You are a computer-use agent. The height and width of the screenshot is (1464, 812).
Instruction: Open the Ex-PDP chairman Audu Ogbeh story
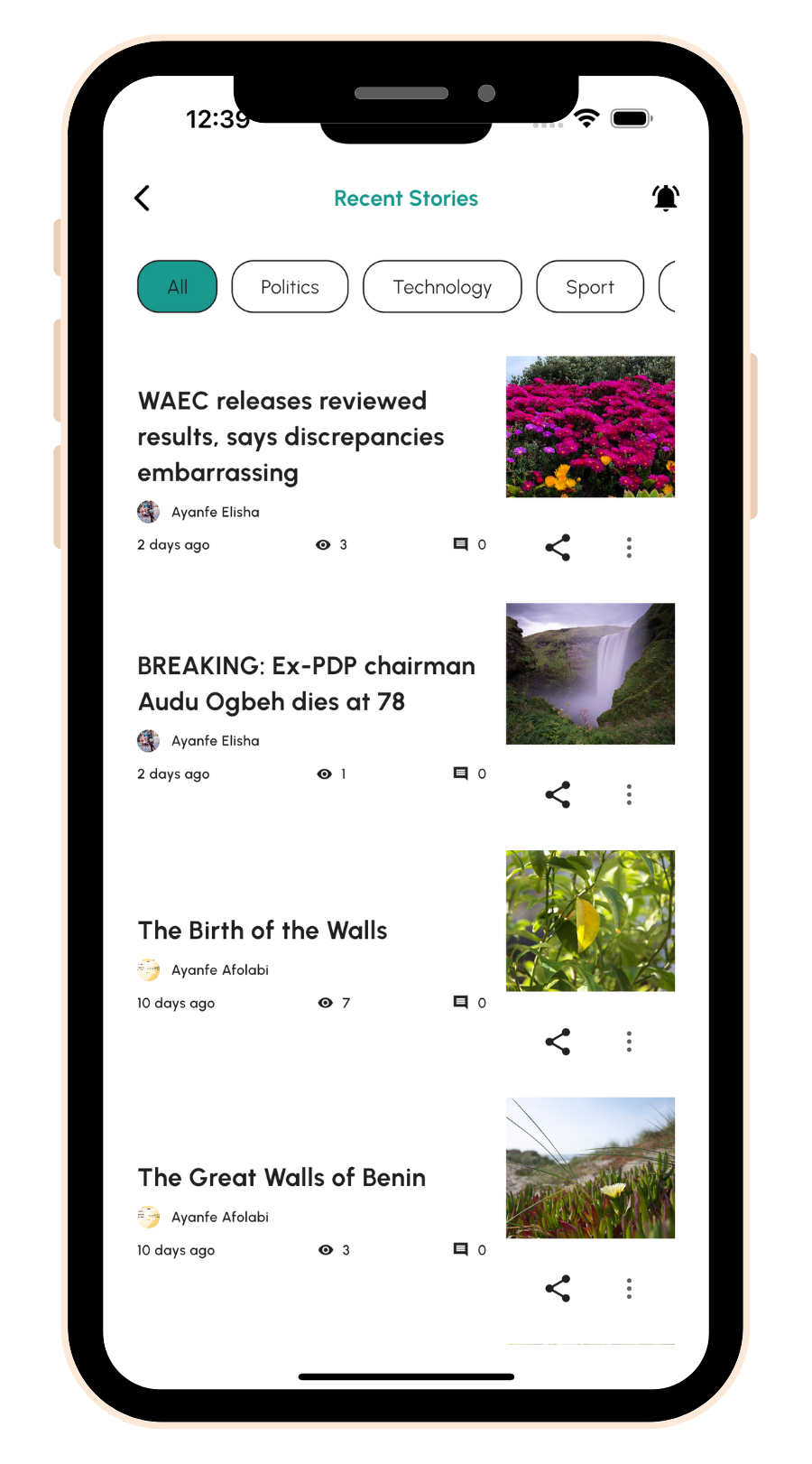tap(306, 683)
